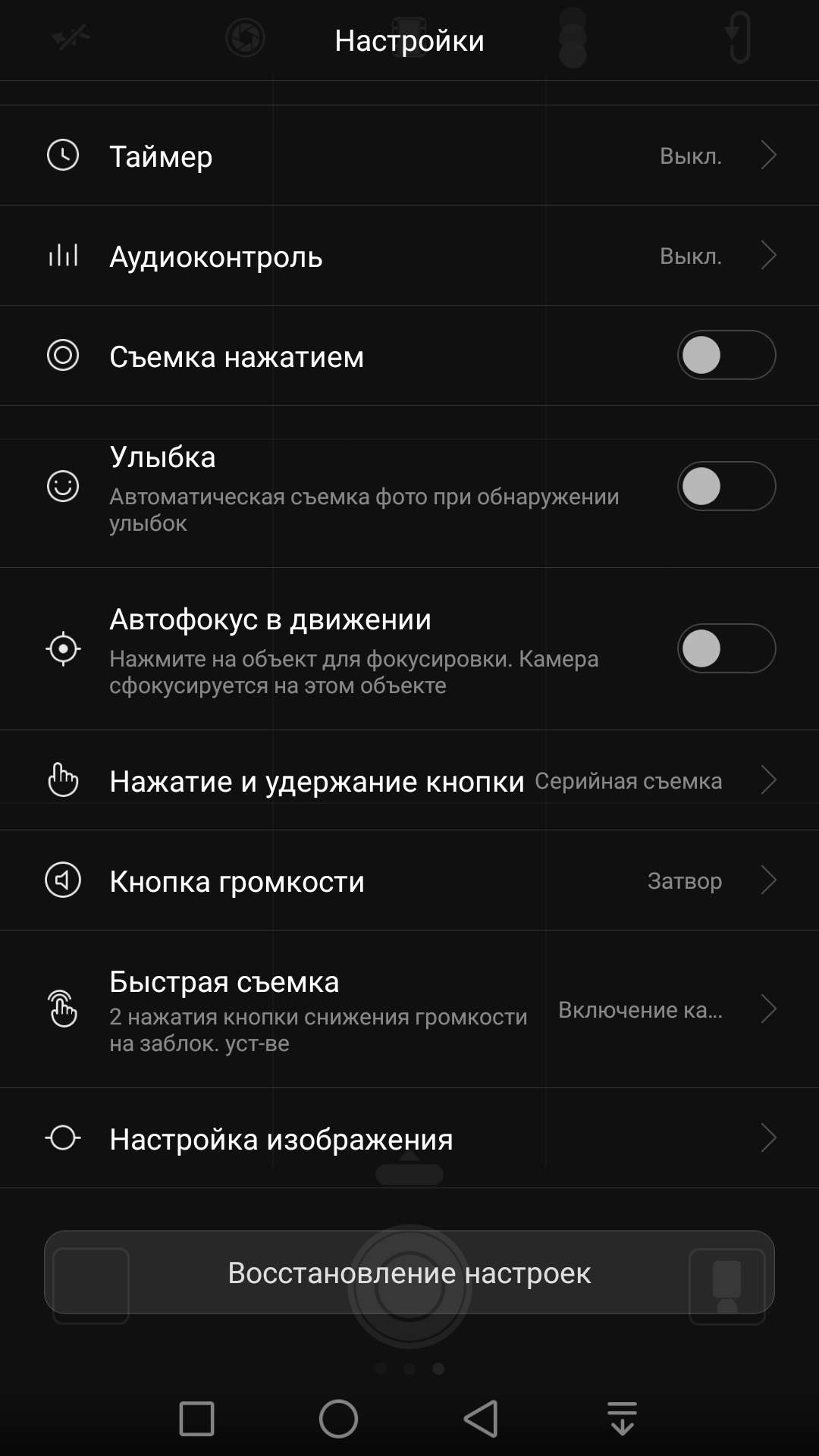Toggle the Съемка нажатием switch

(x=726, y=355)
